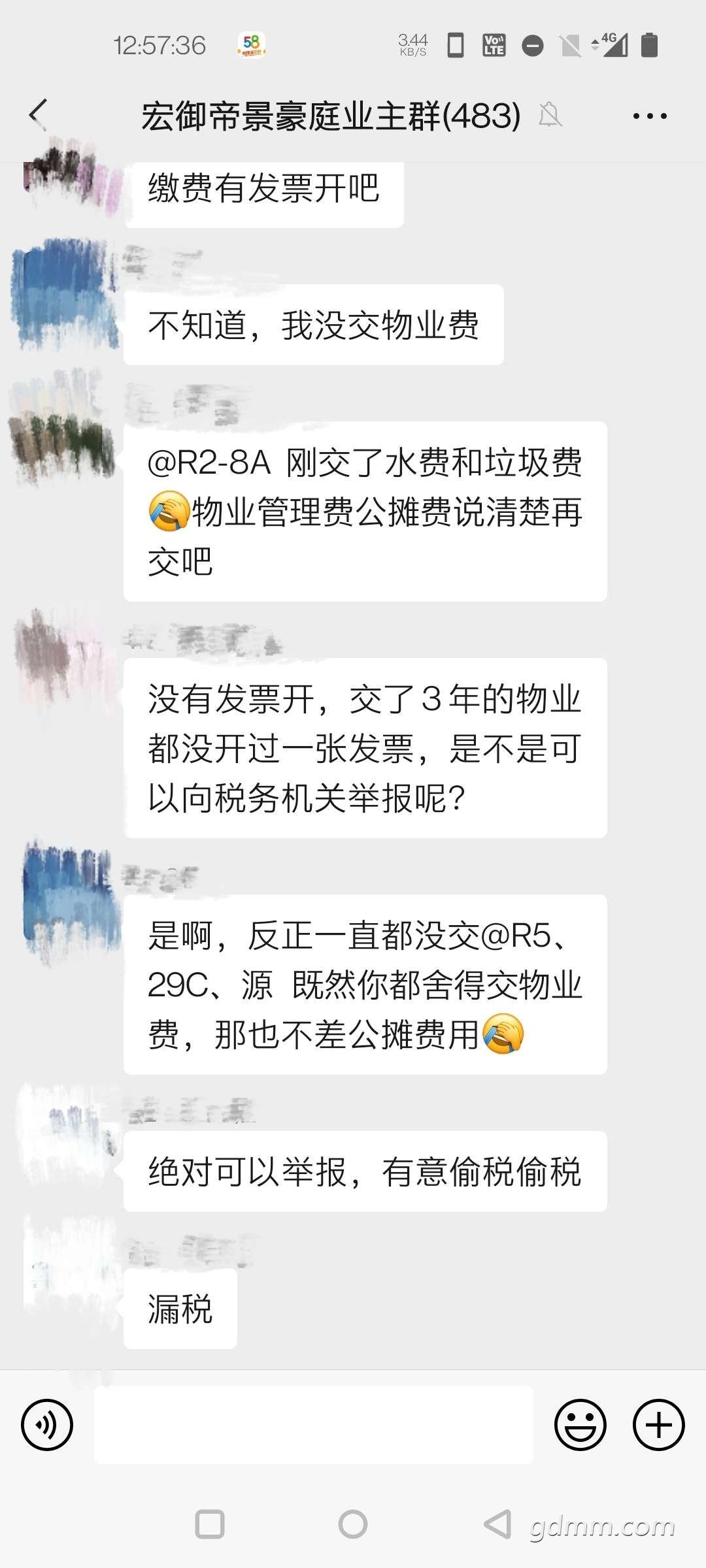The image size is (706, 1568).
Task: Open the group chat overflow menu
Action: (649, 116)
